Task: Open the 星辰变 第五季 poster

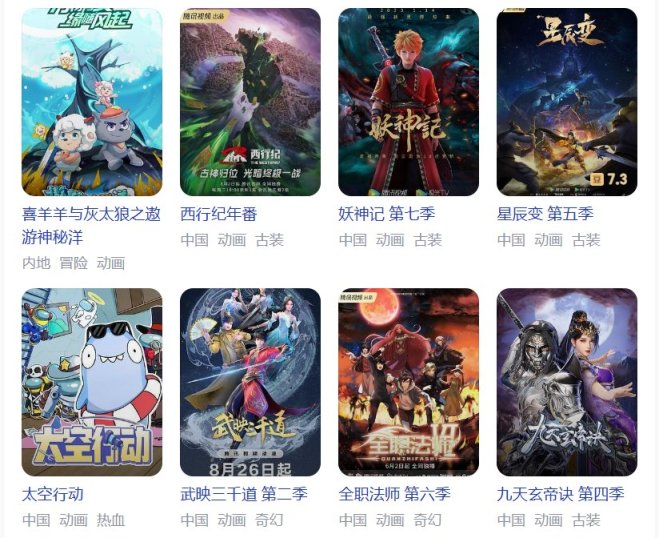Action: pos(566,102)
